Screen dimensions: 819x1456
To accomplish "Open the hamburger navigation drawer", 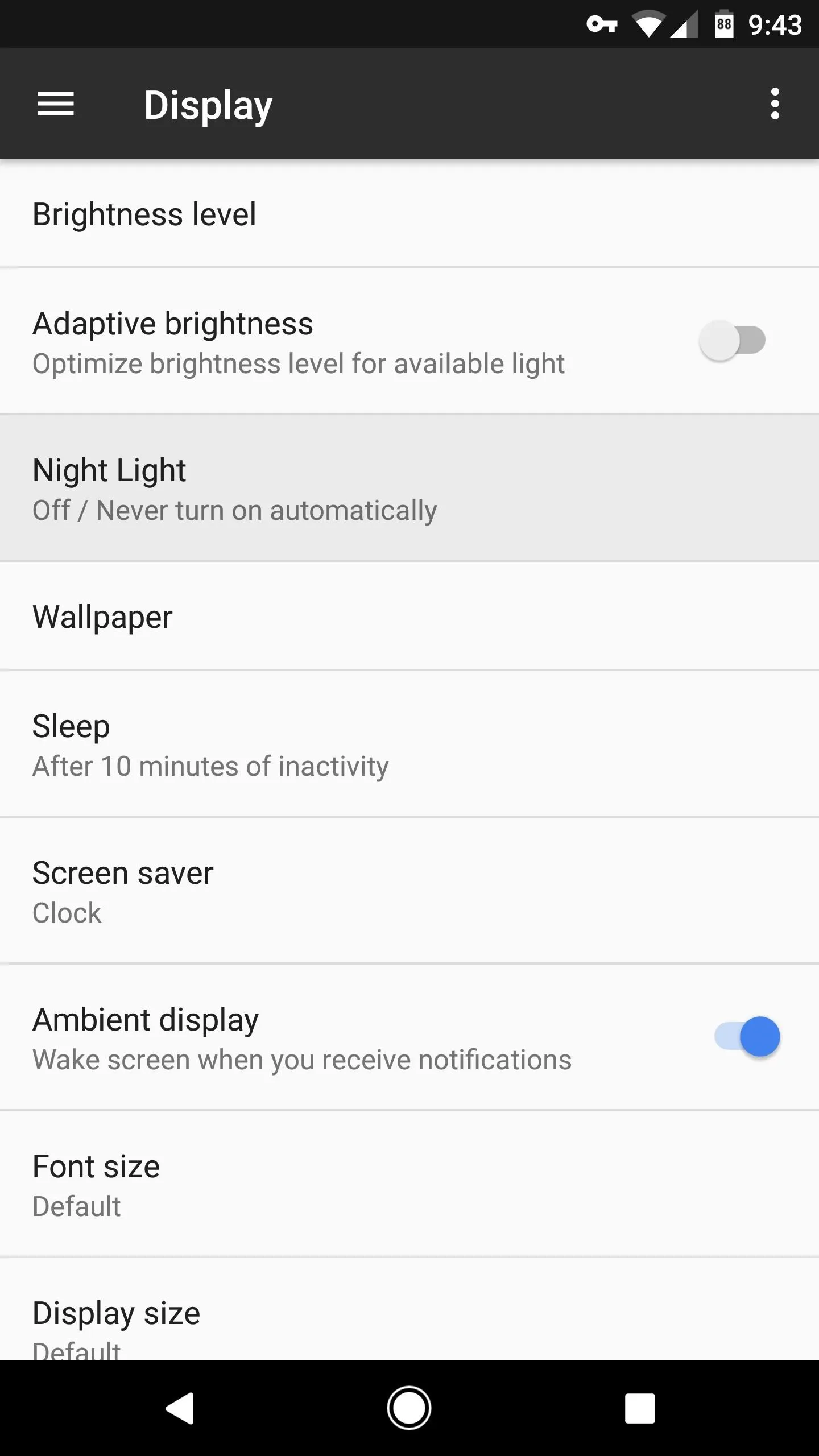I will 56,104.
